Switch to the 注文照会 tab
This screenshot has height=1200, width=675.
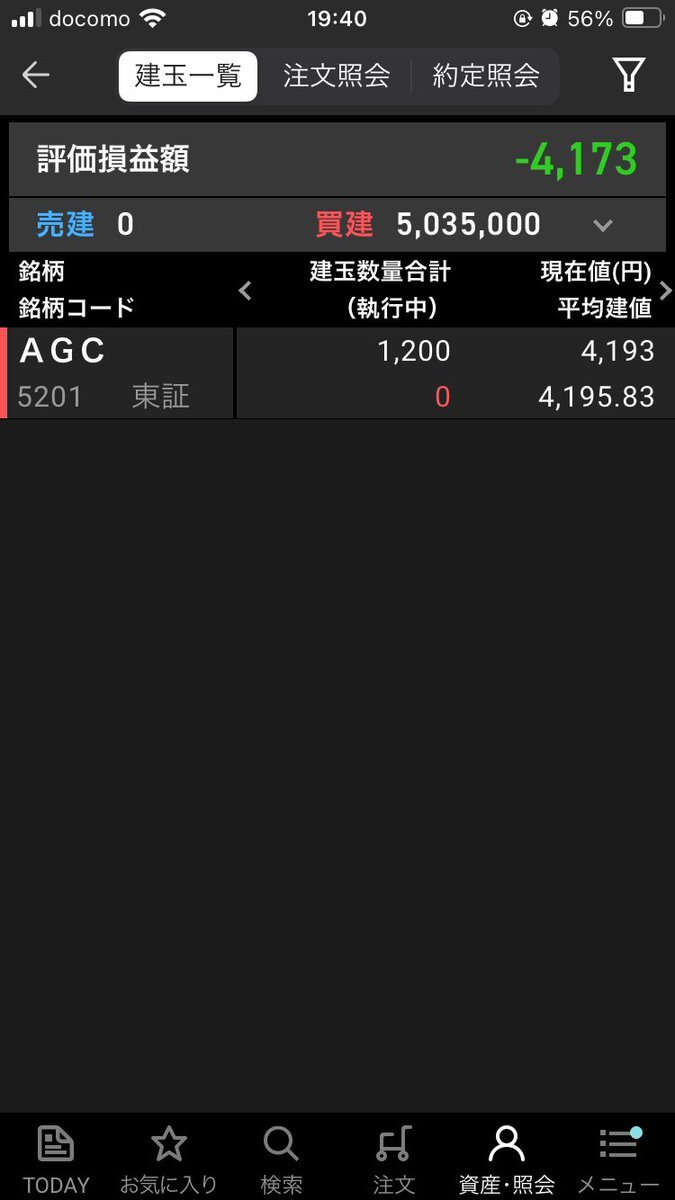336,76
